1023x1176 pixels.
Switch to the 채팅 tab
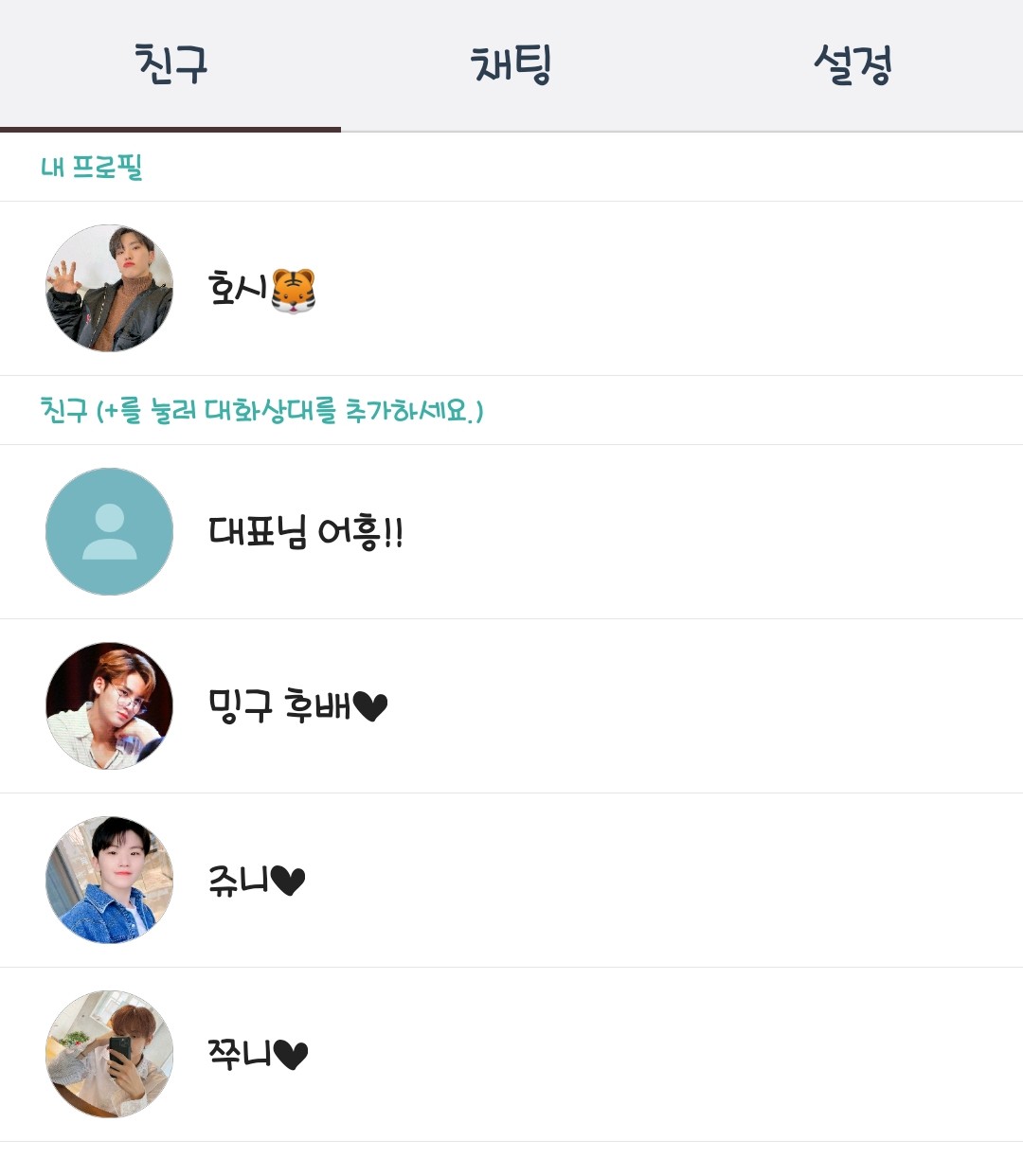point(511,64)
